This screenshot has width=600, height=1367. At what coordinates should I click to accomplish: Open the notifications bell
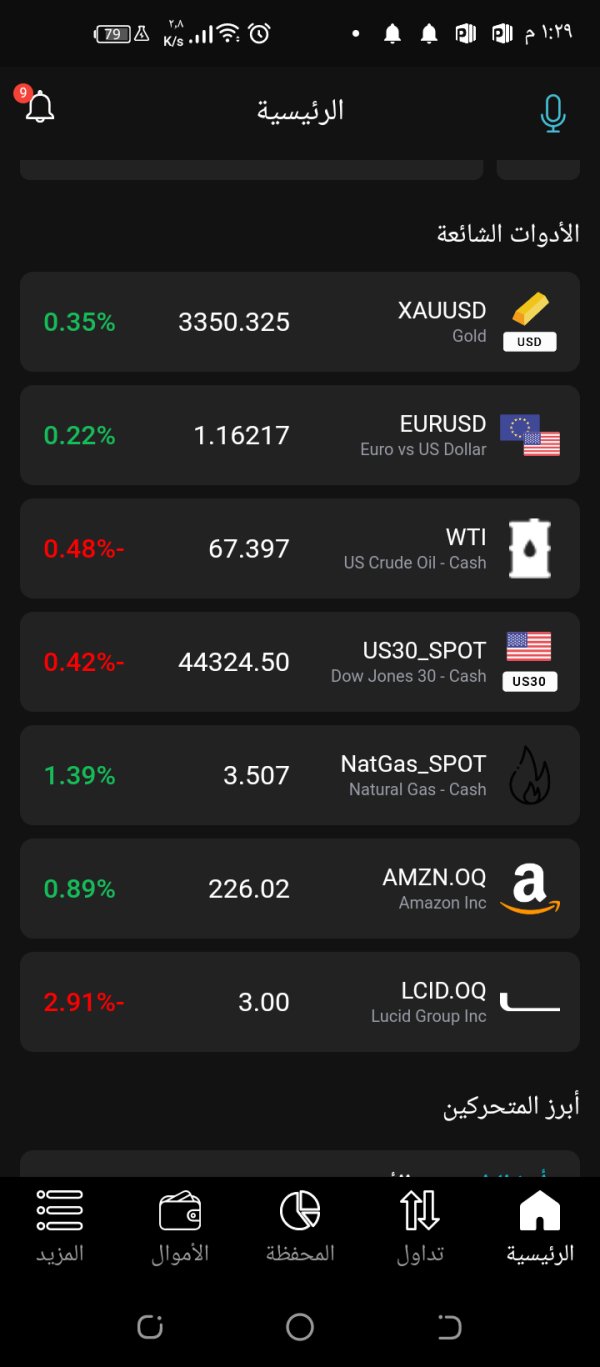(40, 108)
